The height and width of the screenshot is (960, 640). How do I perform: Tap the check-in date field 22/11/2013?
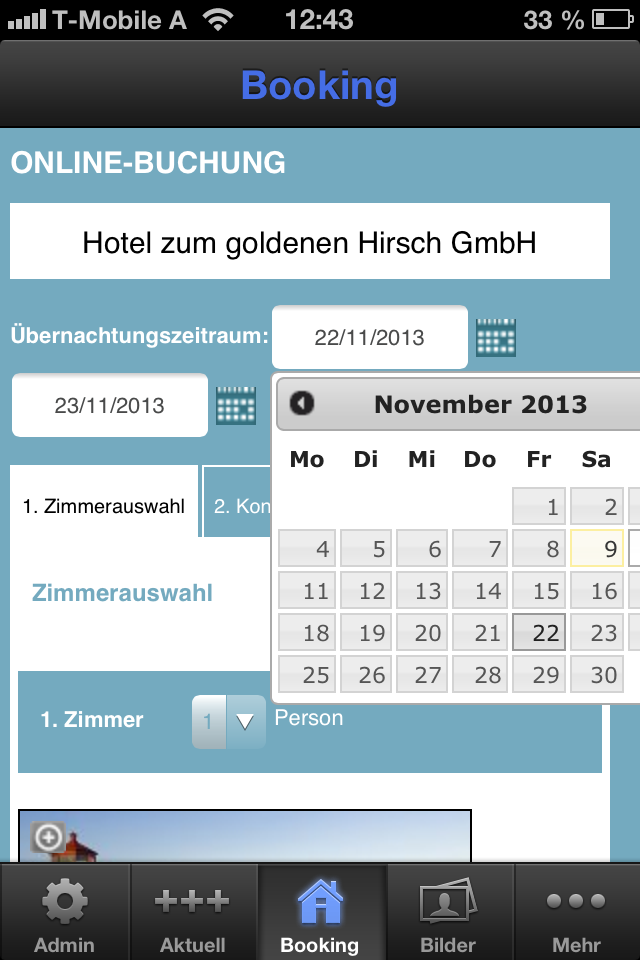tap(369, 338)
